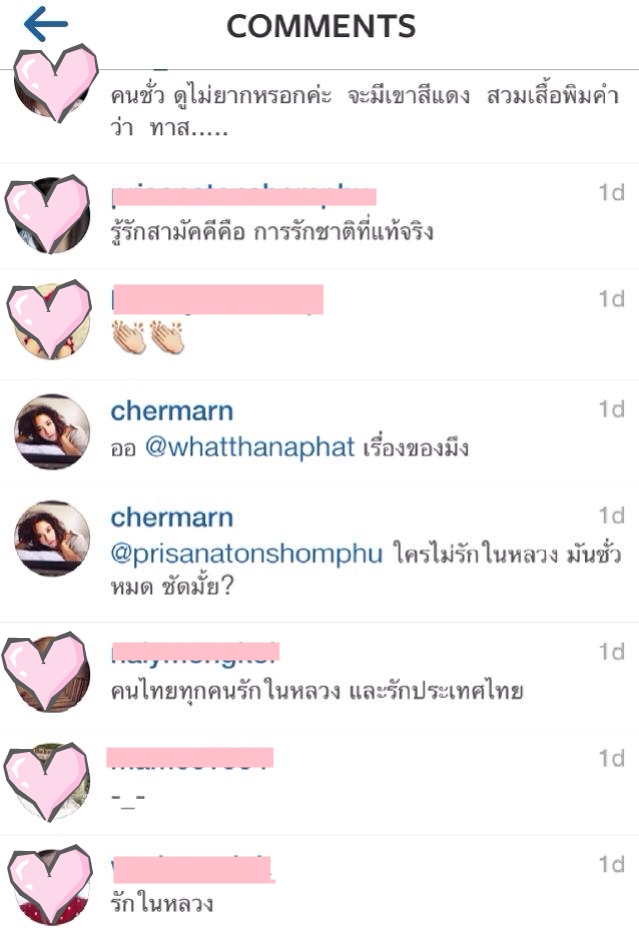Open the @prisanatonshomphu mention link

tap(246, 554)
